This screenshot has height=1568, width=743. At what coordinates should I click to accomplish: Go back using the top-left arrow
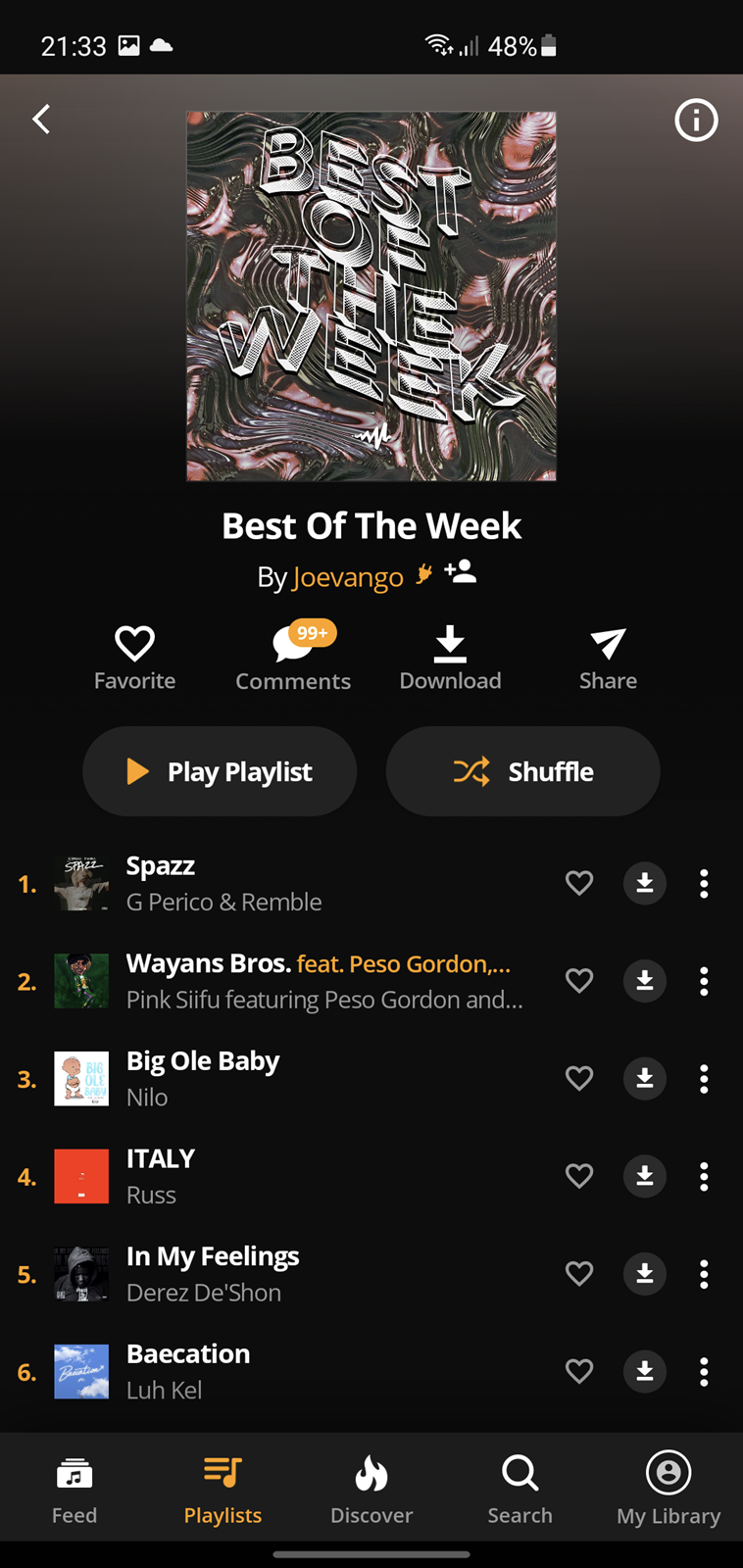(41, 120)
